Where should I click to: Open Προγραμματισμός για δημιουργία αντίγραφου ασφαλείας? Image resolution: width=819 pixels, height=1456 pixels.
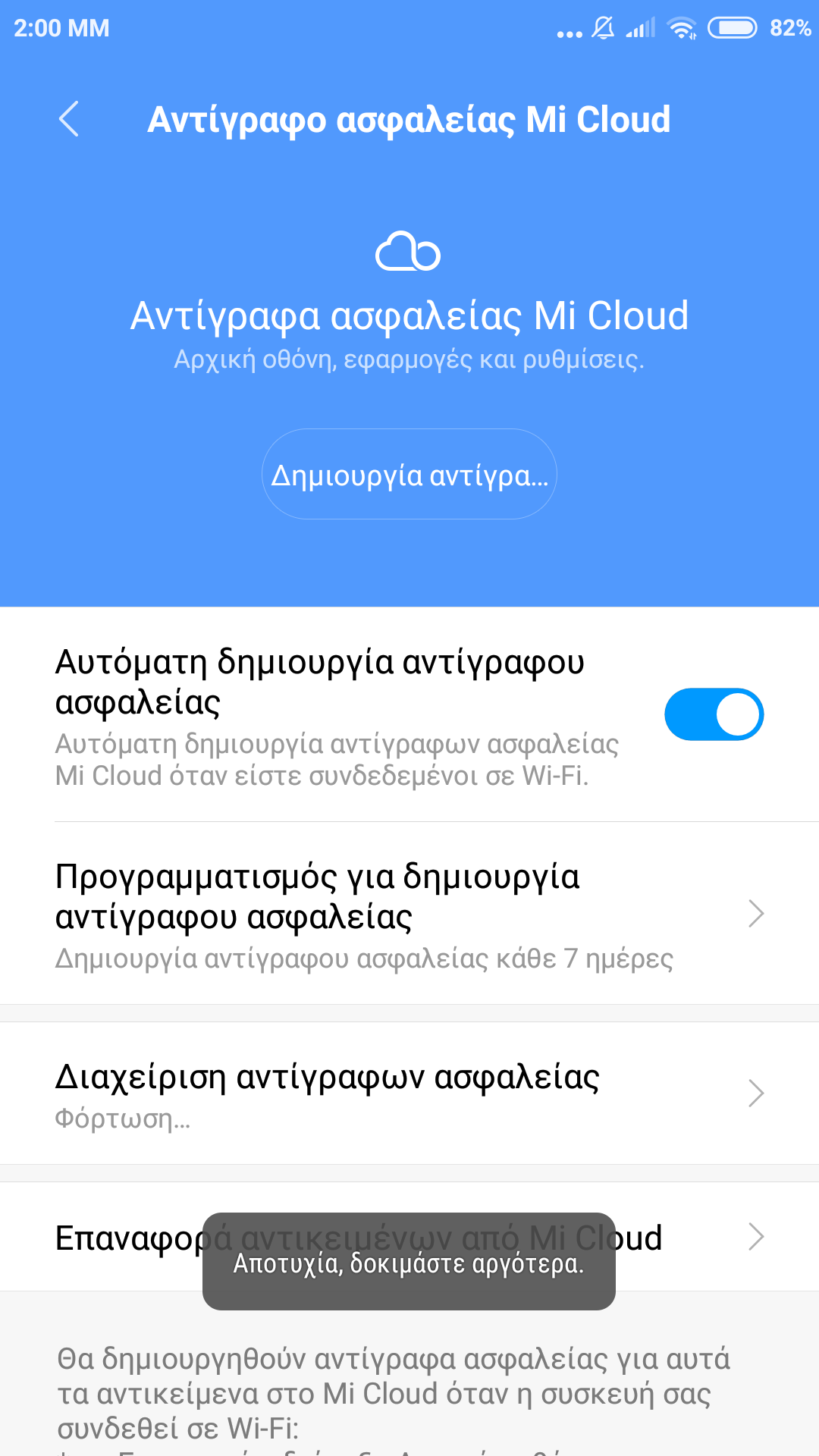point(409,914)
